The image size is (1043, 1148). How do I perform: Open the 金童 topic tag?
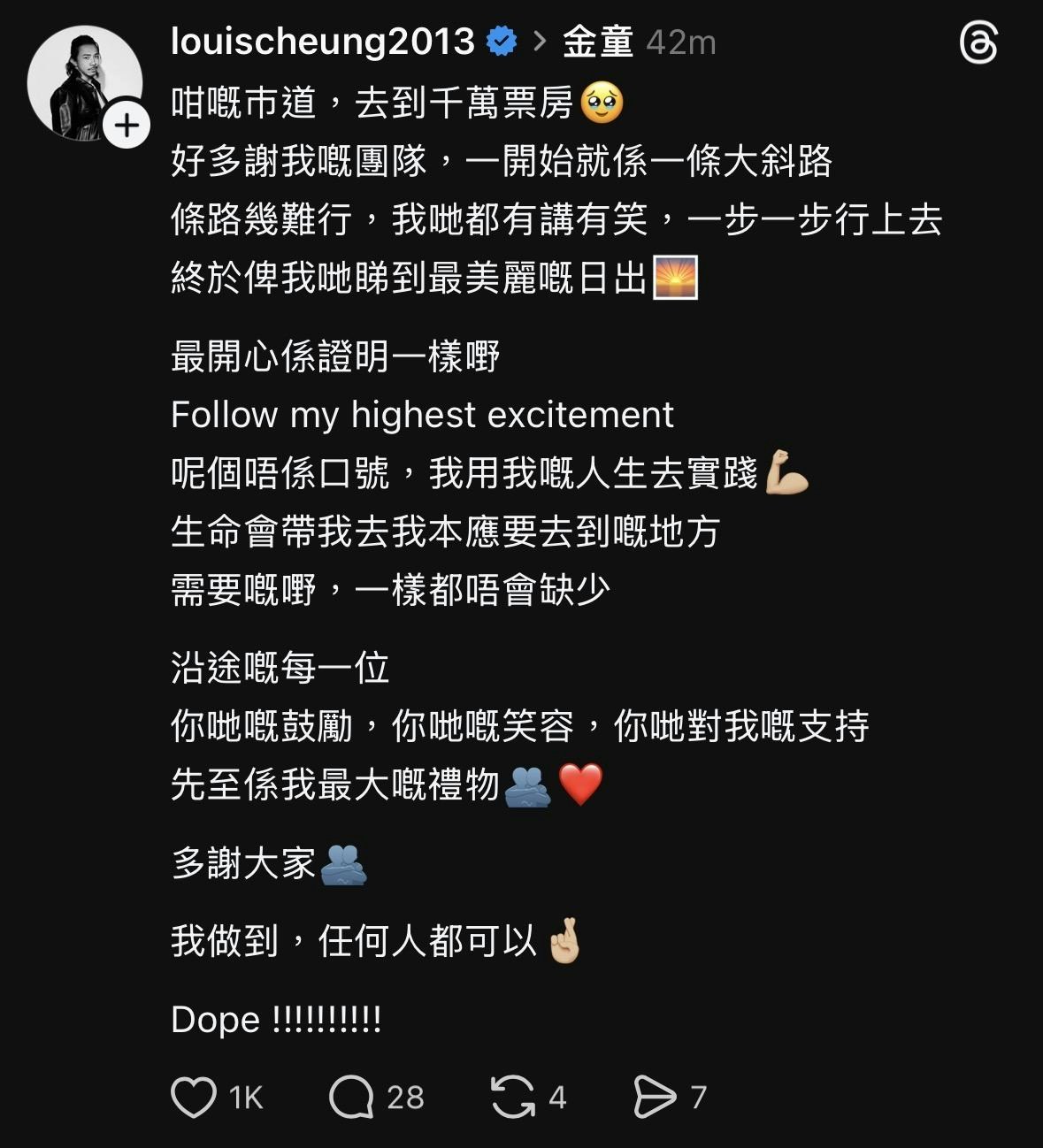click(598, 42)
